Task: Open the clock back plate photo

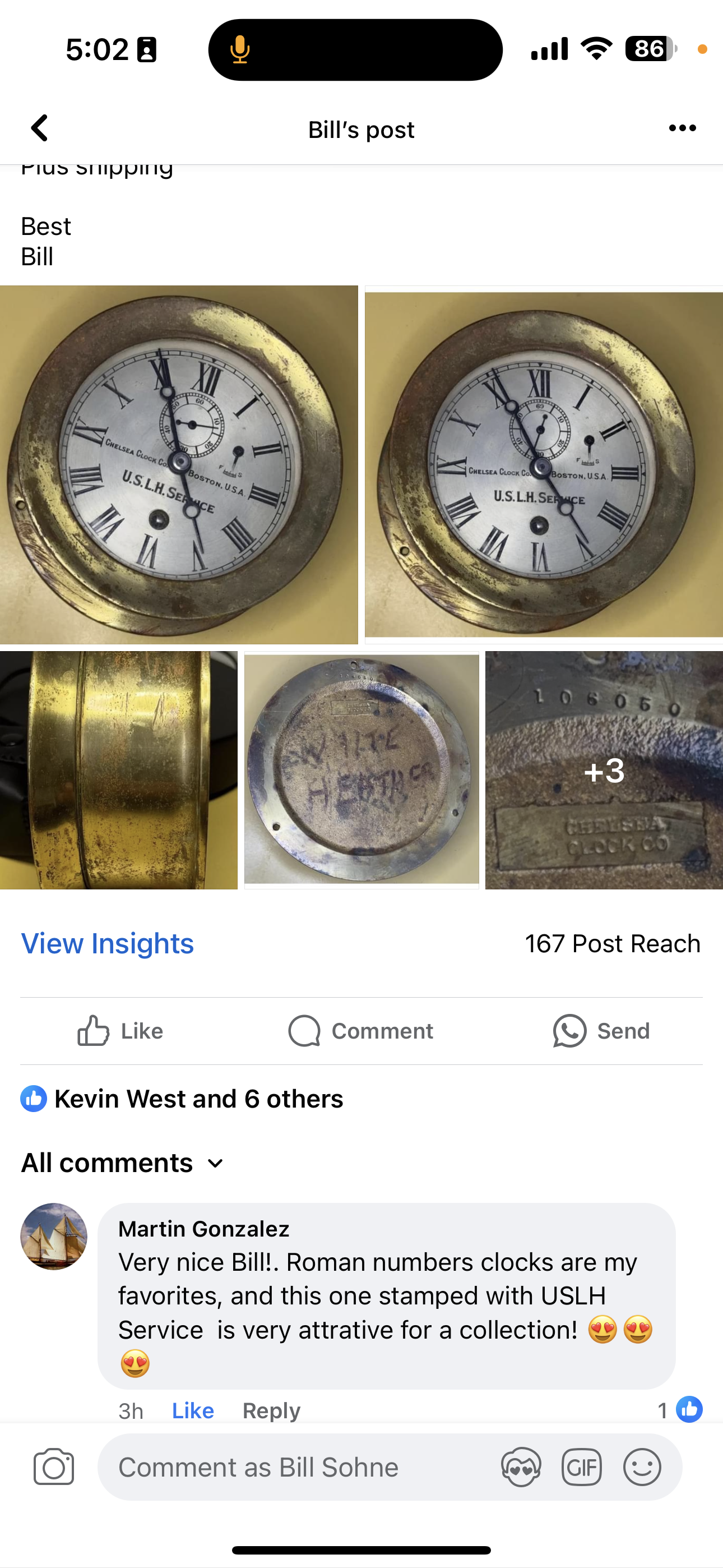Action: tap(361, 770)
